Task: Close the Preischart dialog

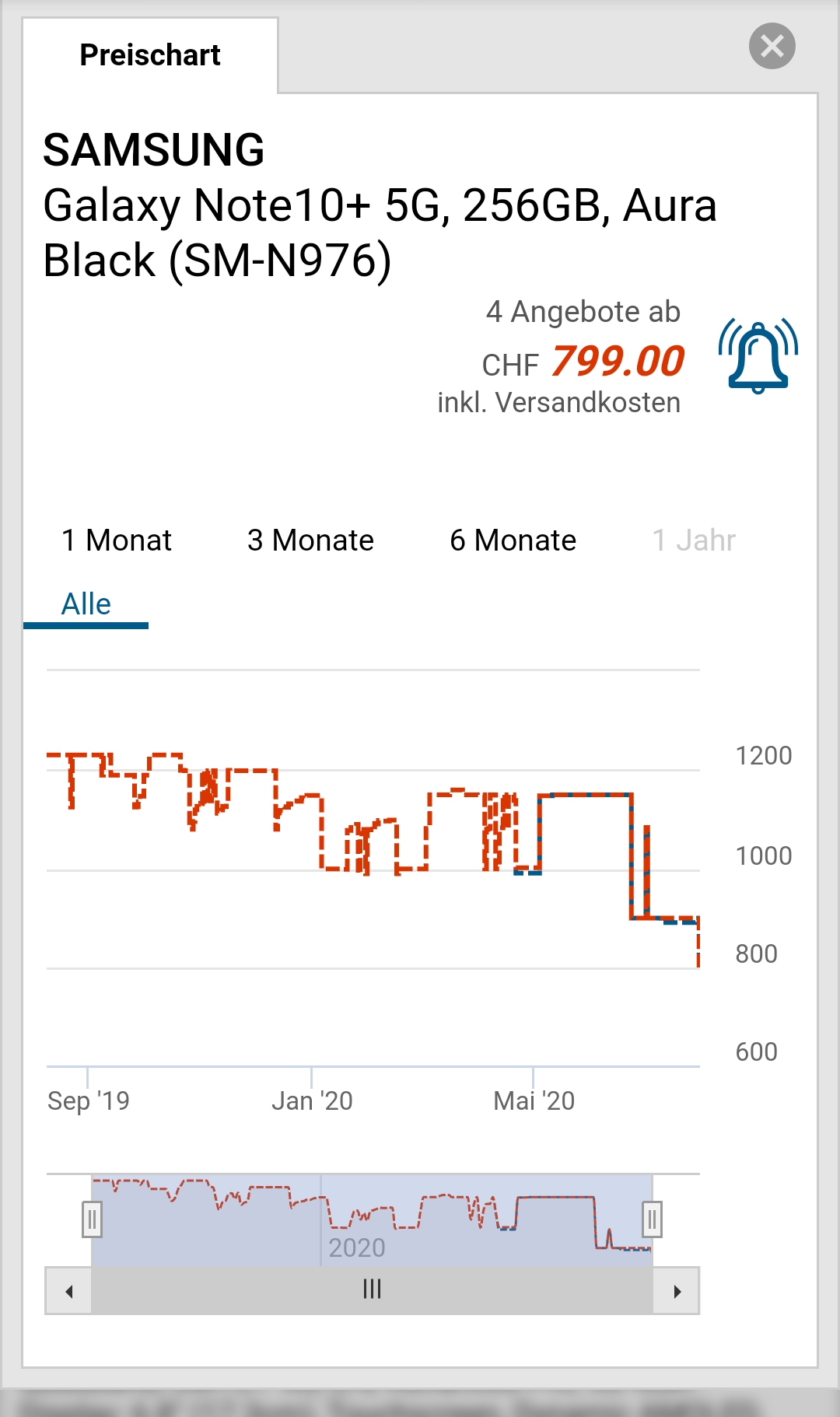Action: (772, 46)
